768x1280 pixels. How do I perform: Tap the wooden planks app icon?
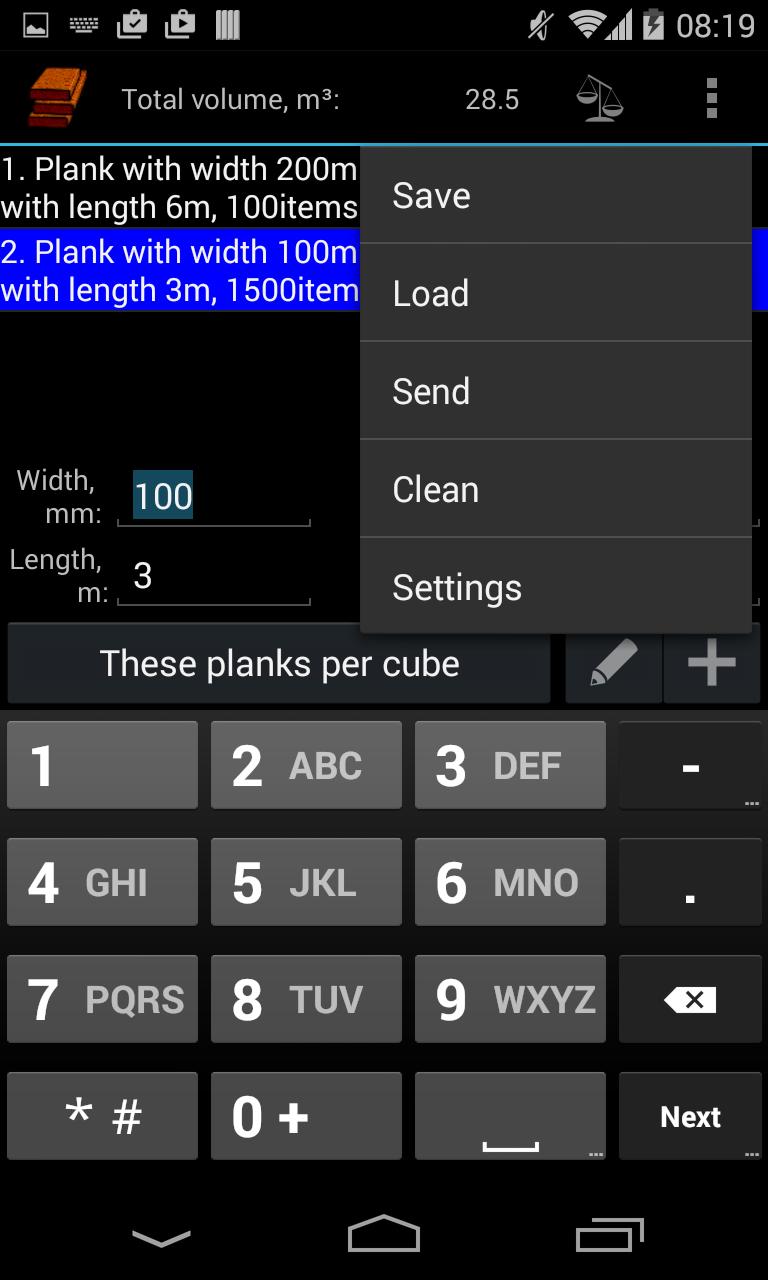(x=57, y=97)
